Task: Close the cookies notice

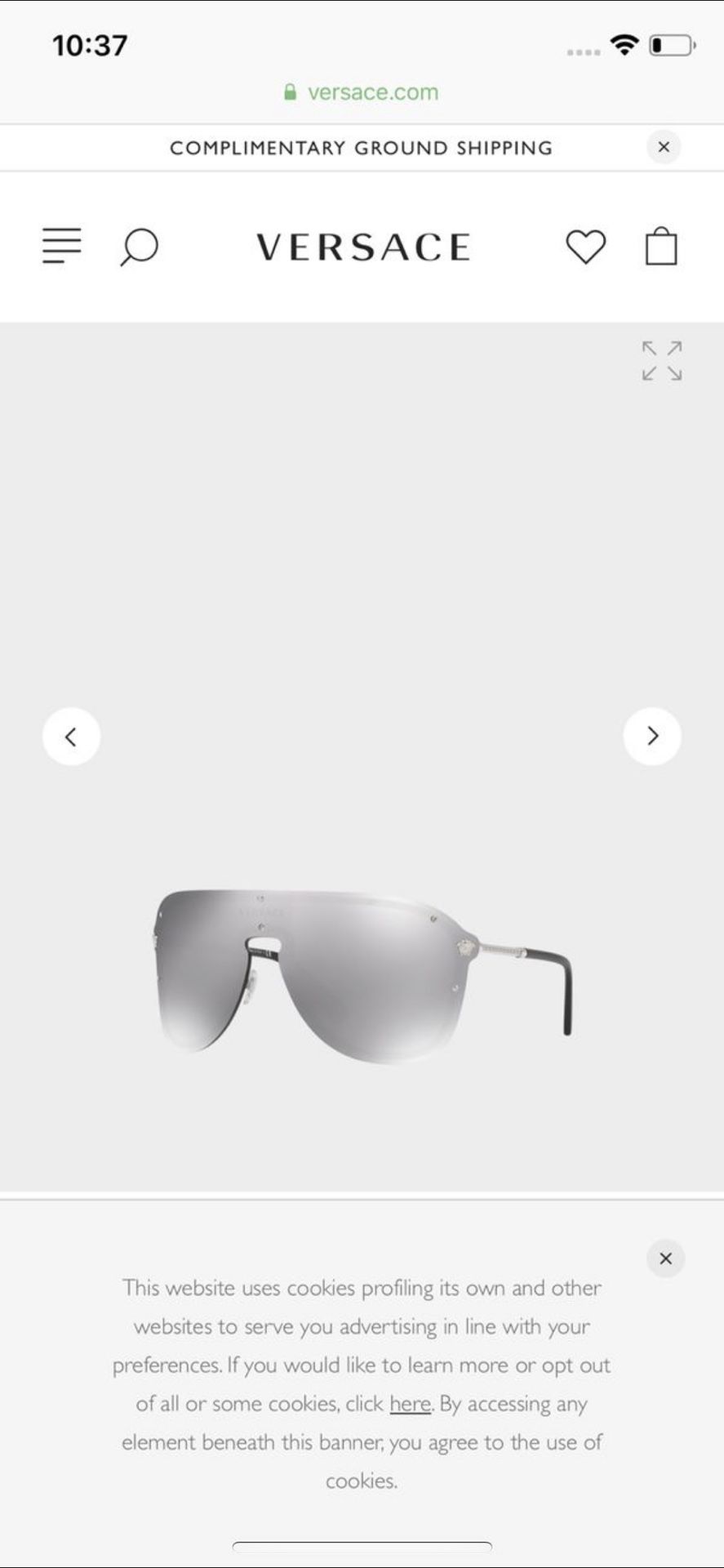Action: pos(665,1258)
